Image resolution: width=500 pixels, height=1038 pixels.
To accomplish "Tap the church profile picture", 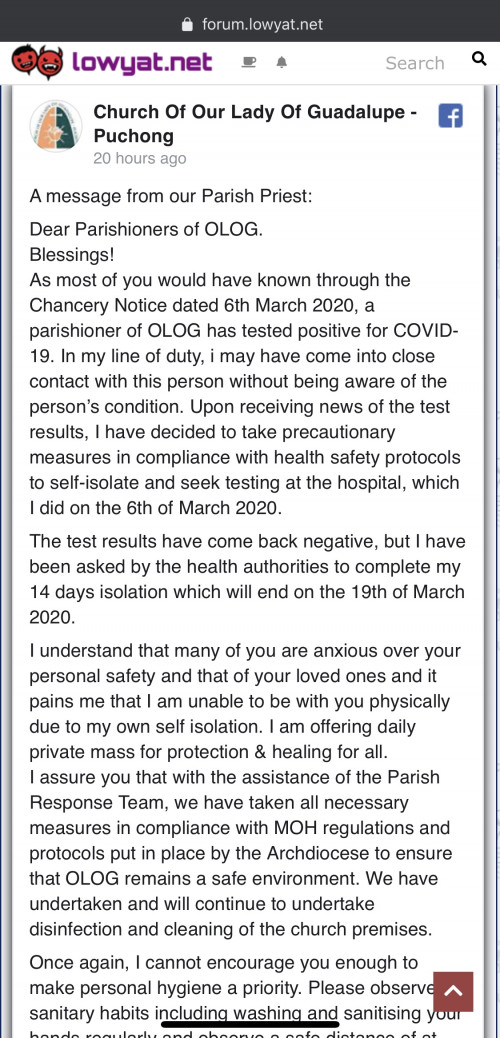I will (56, 126).
